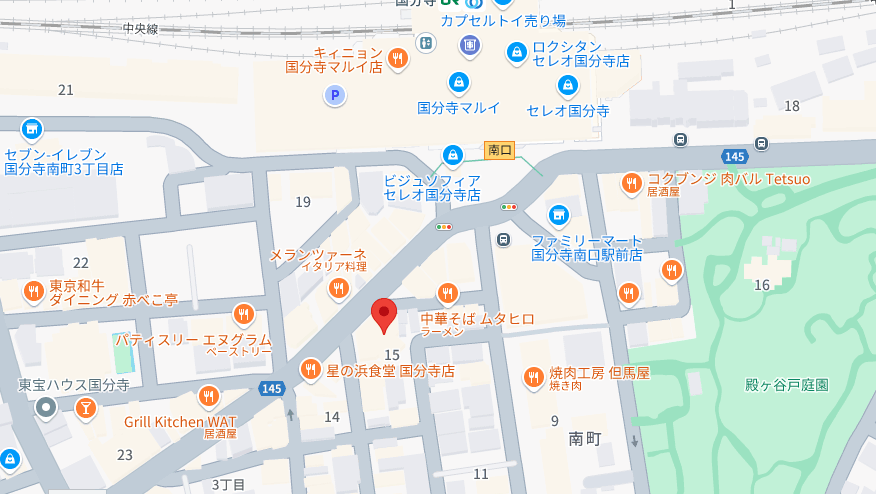The image size is (876, 494).
Task: Select the メランツァーネ Italian restaurant marker
Action: [338, 289]
